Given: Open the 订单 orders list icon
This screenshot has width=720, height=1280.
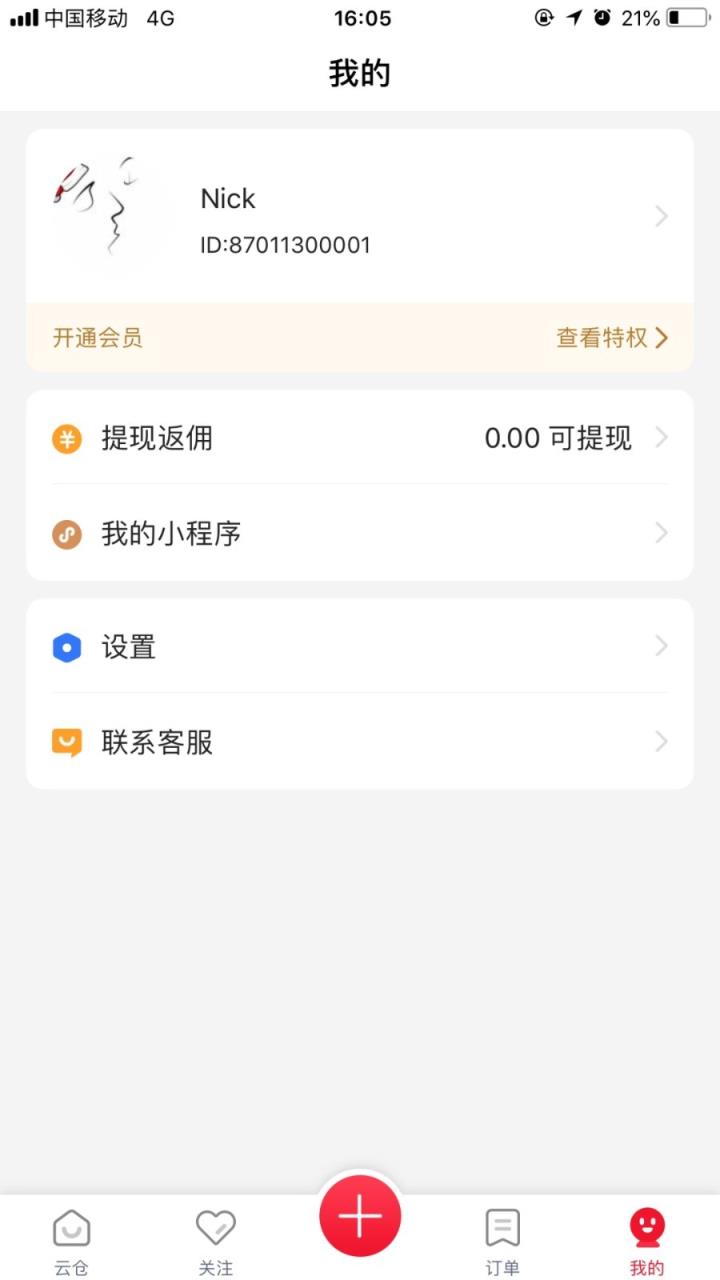Looking at the screenshot, I should 502,1225.
